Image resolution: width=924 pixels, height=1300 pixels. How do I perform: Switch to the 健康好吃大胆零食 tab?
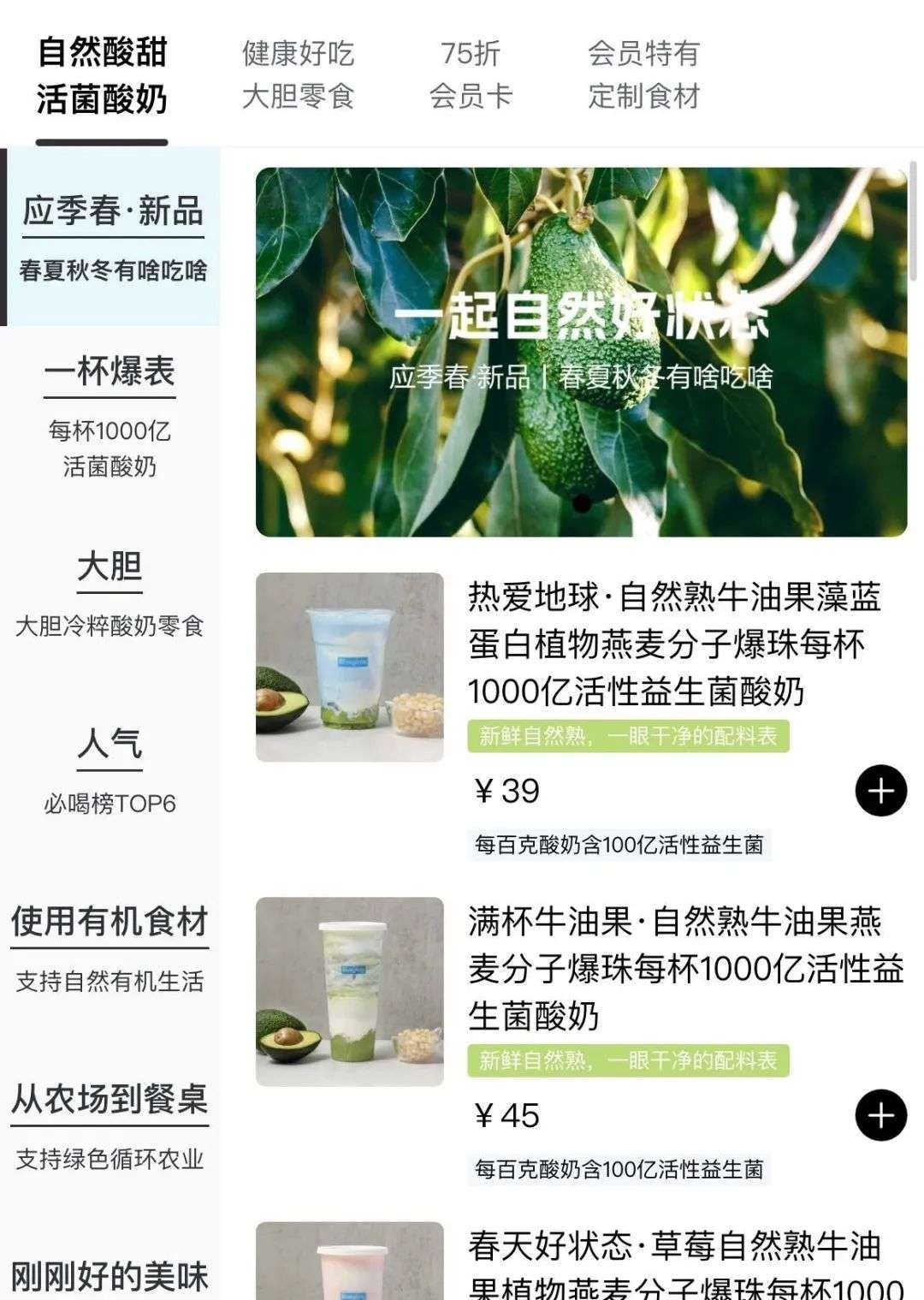coord(298,75)
